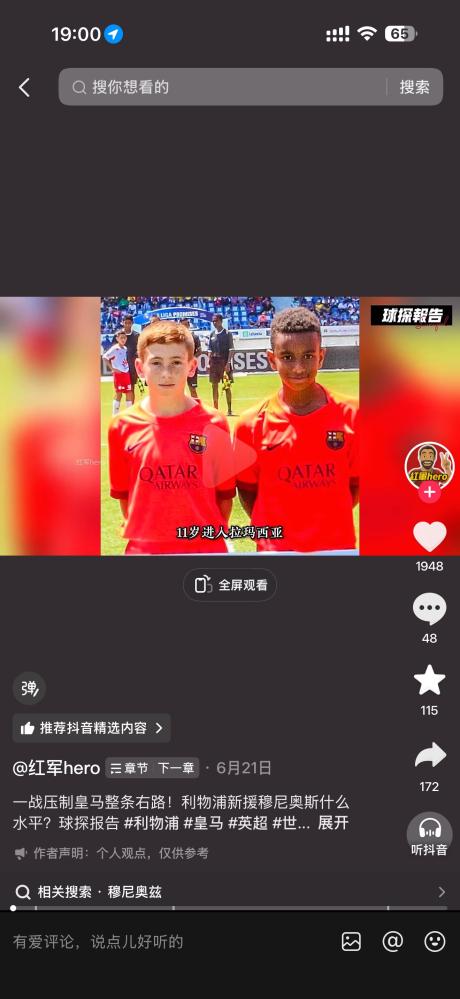Open the 章节 chapter list
The height and width of the screenshot is (999, 460).
(x=129, y=768)
